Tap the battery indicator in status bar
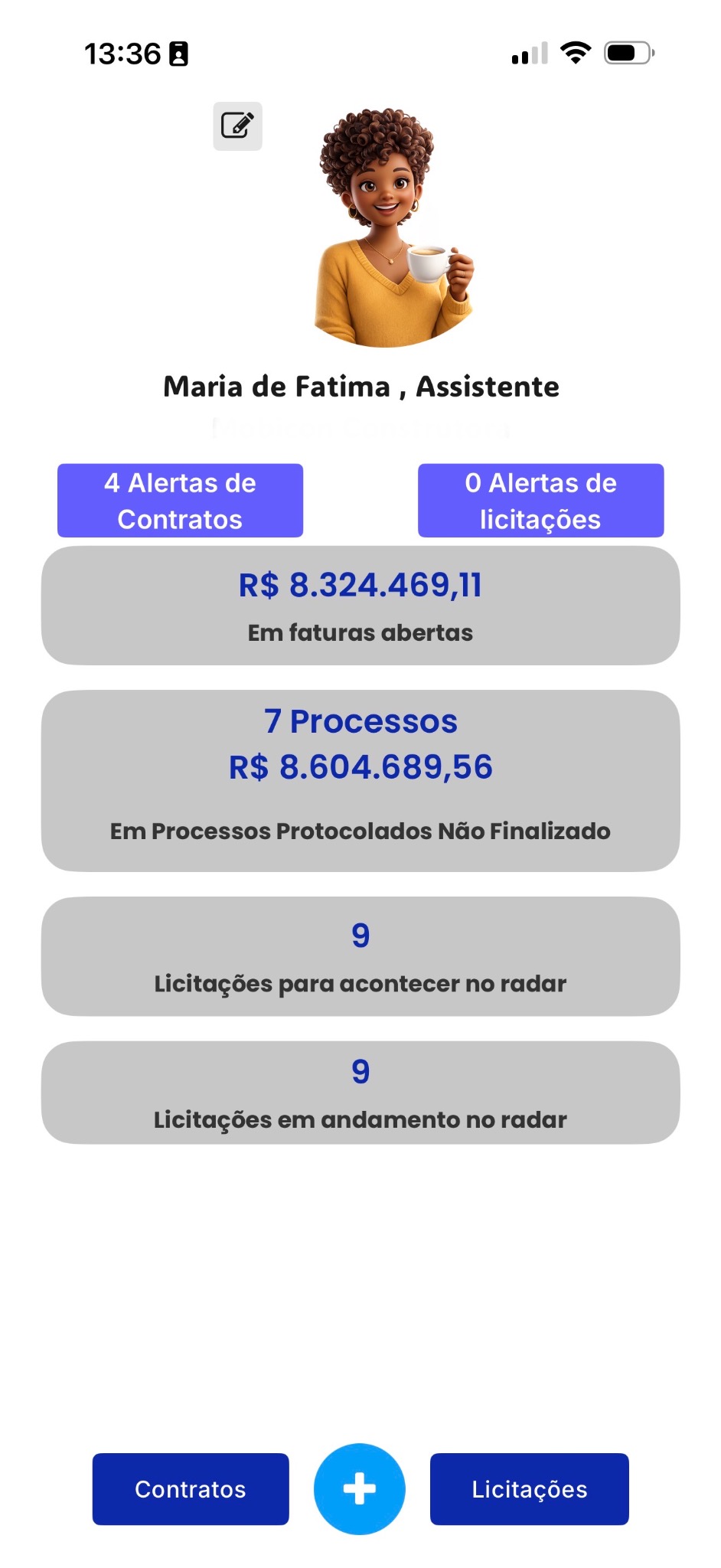 [628, 51]
